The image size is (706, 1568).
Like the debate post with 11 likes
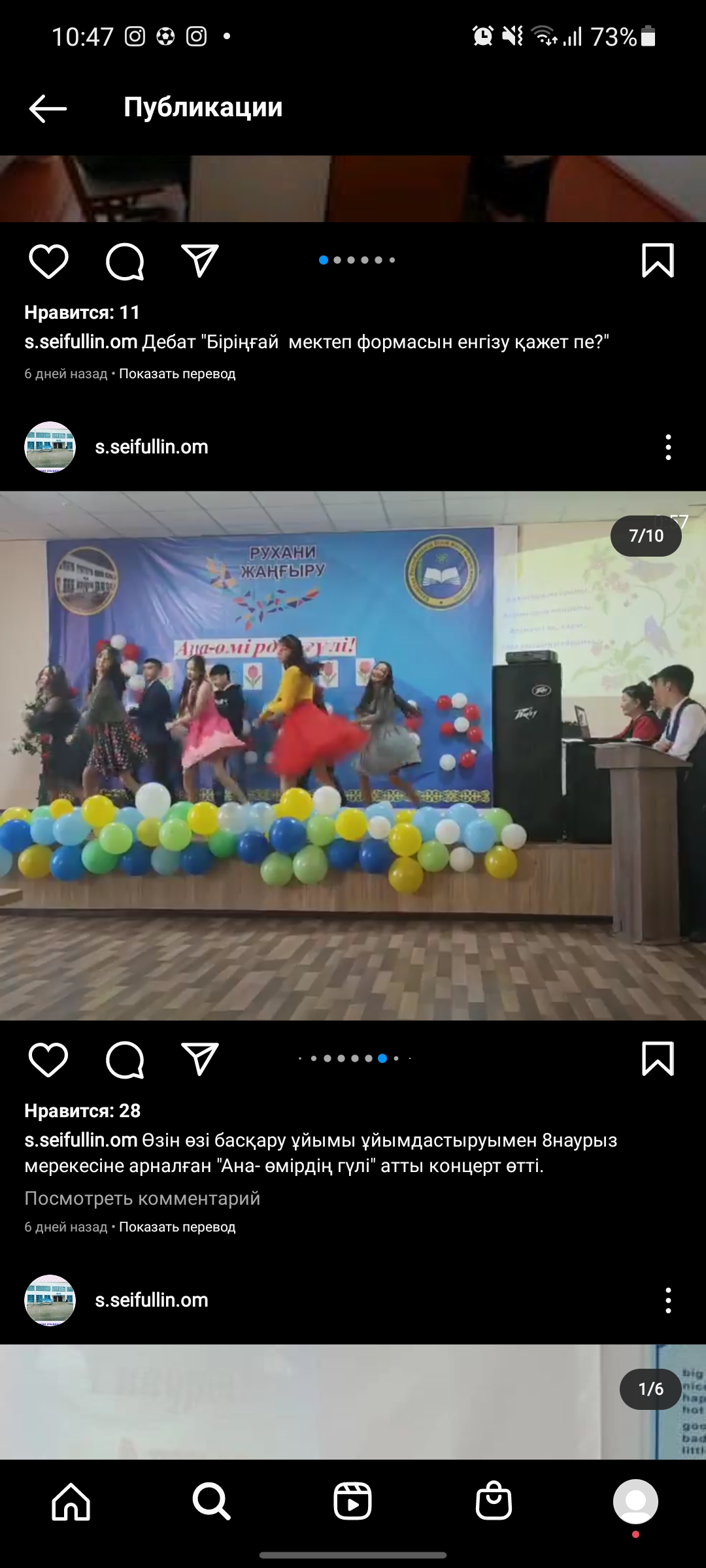[x=48, y=261]
